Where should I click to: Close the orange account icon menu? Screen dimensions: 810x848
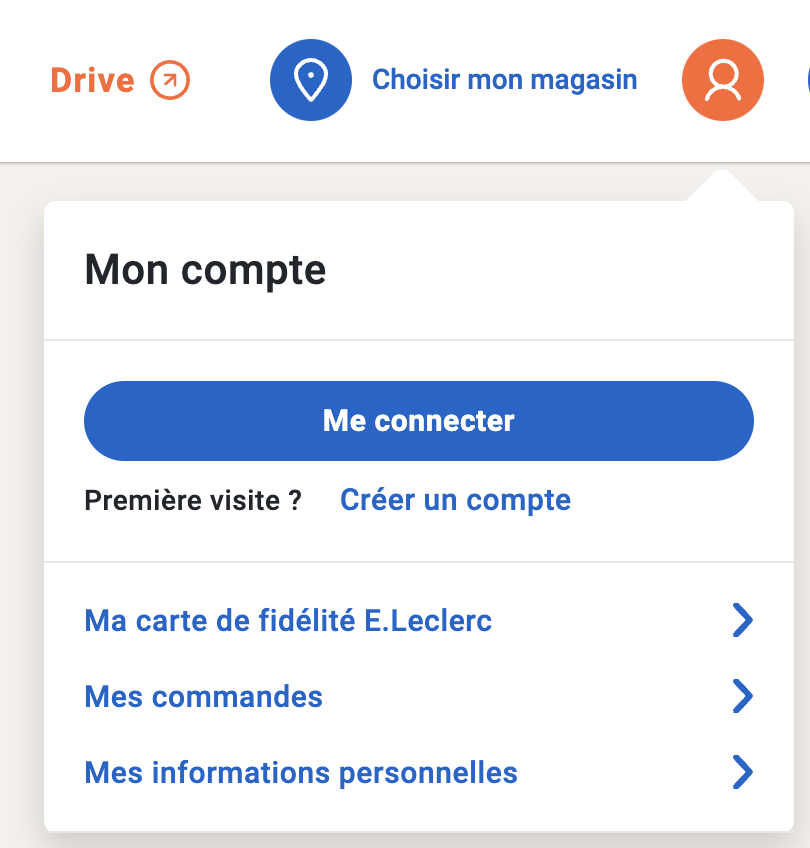tap(722, 80)
